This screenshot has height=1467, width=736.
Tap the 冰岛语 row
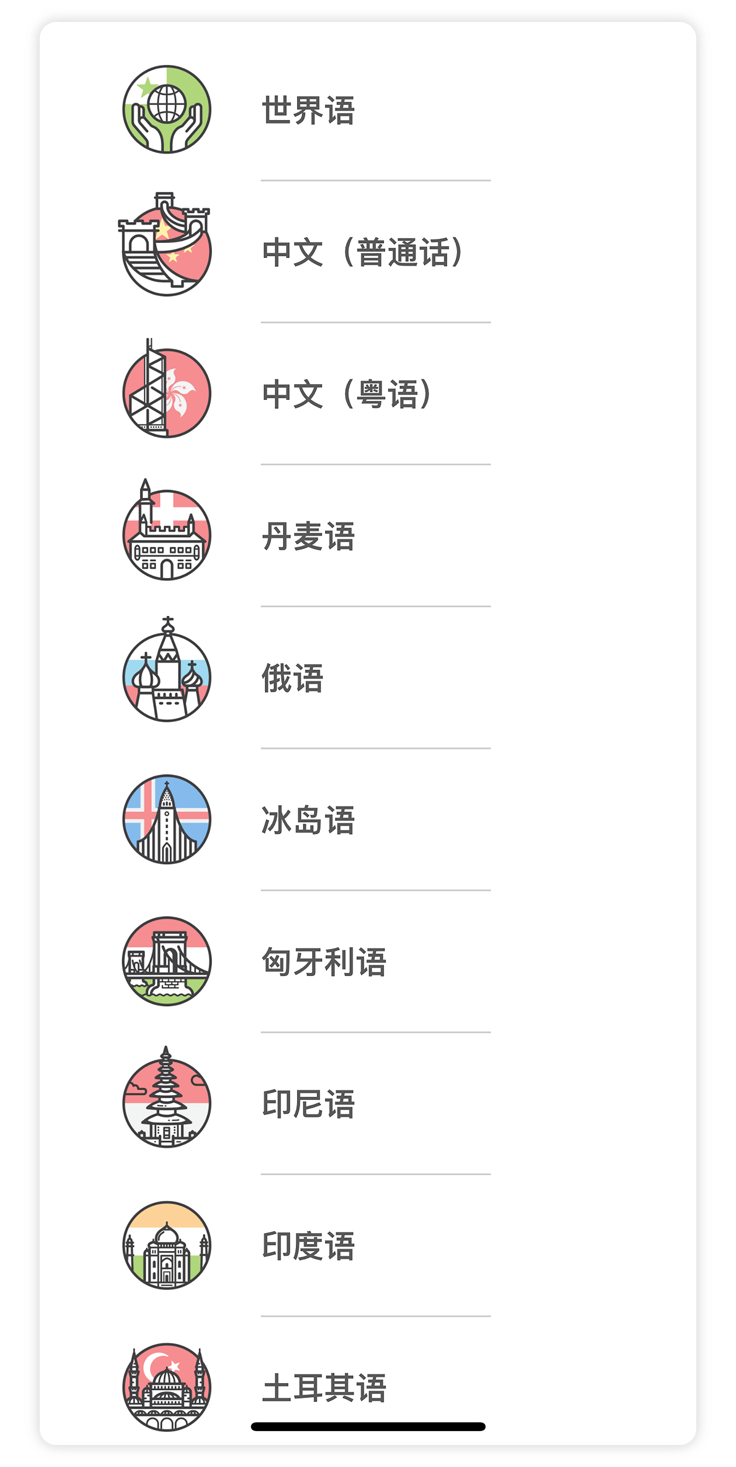tap(308, 820)
